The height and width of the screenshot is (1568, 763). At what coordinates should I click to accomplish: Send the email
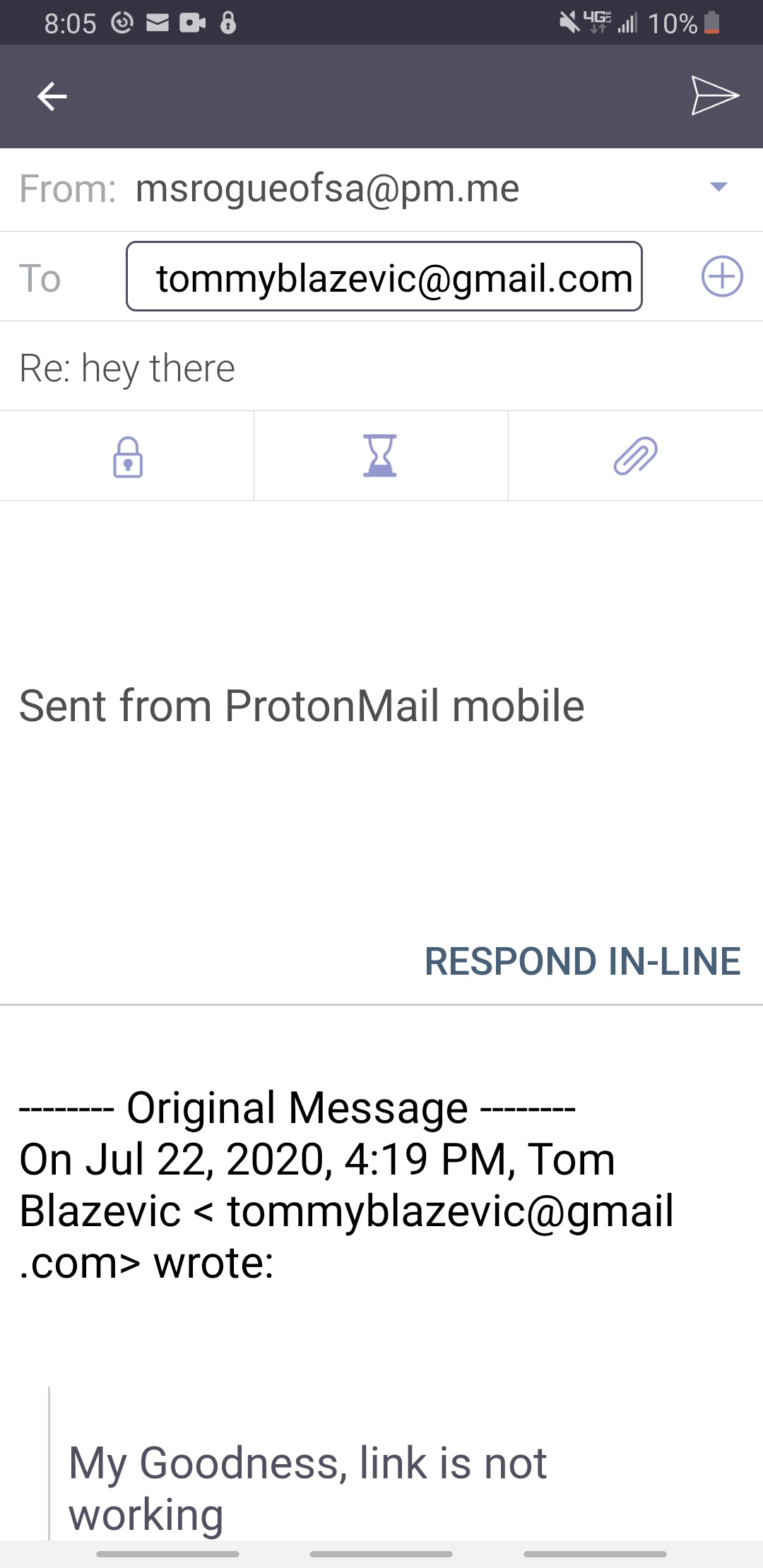pos(714,95)
